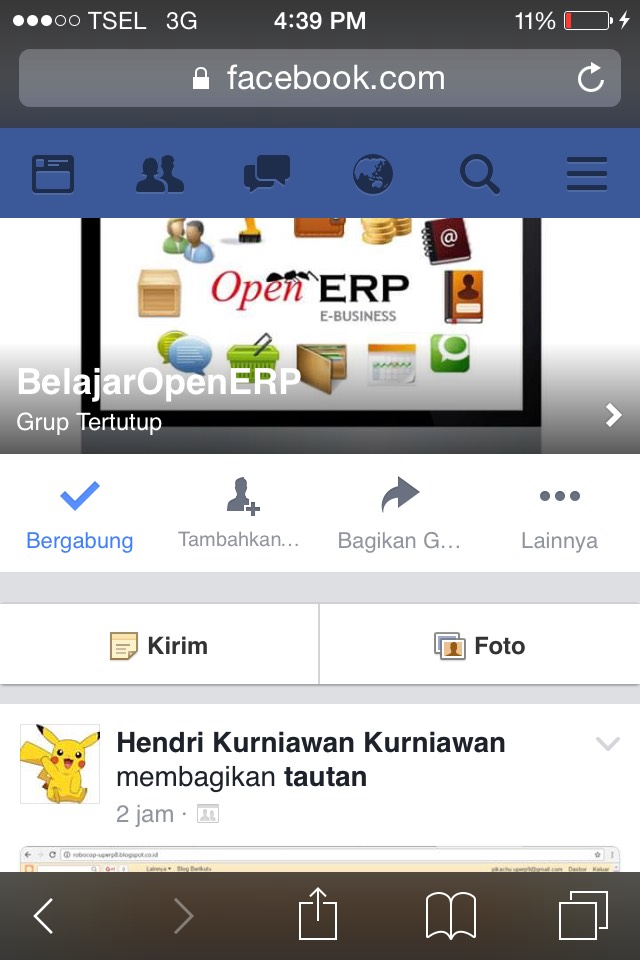Go back in Safari
640x960 pixels.
tap(43, 915)
